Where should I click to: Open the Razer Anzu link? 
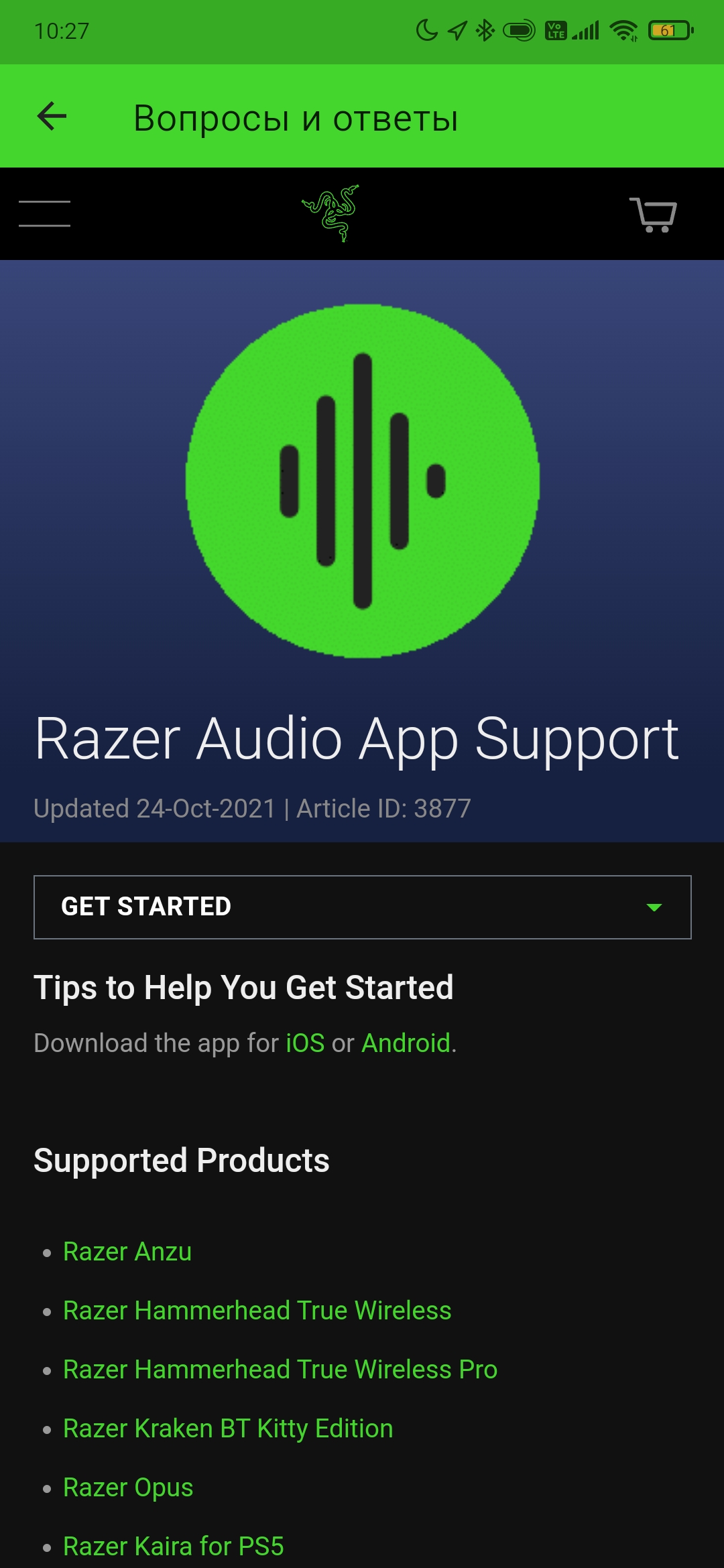[127, 1252]
